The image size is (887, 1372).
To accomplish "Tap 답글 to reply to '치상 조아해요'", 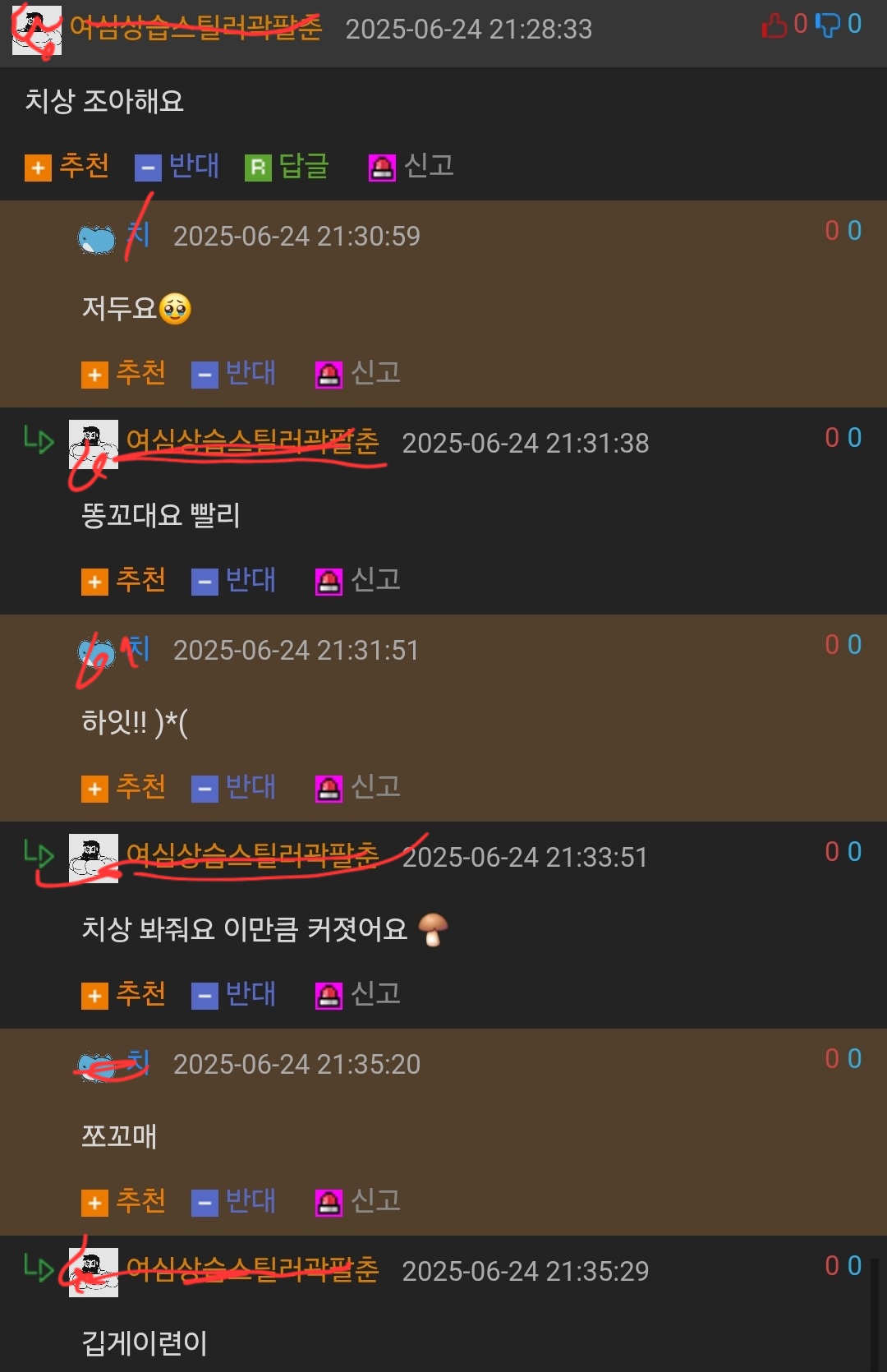I will 287,167.
